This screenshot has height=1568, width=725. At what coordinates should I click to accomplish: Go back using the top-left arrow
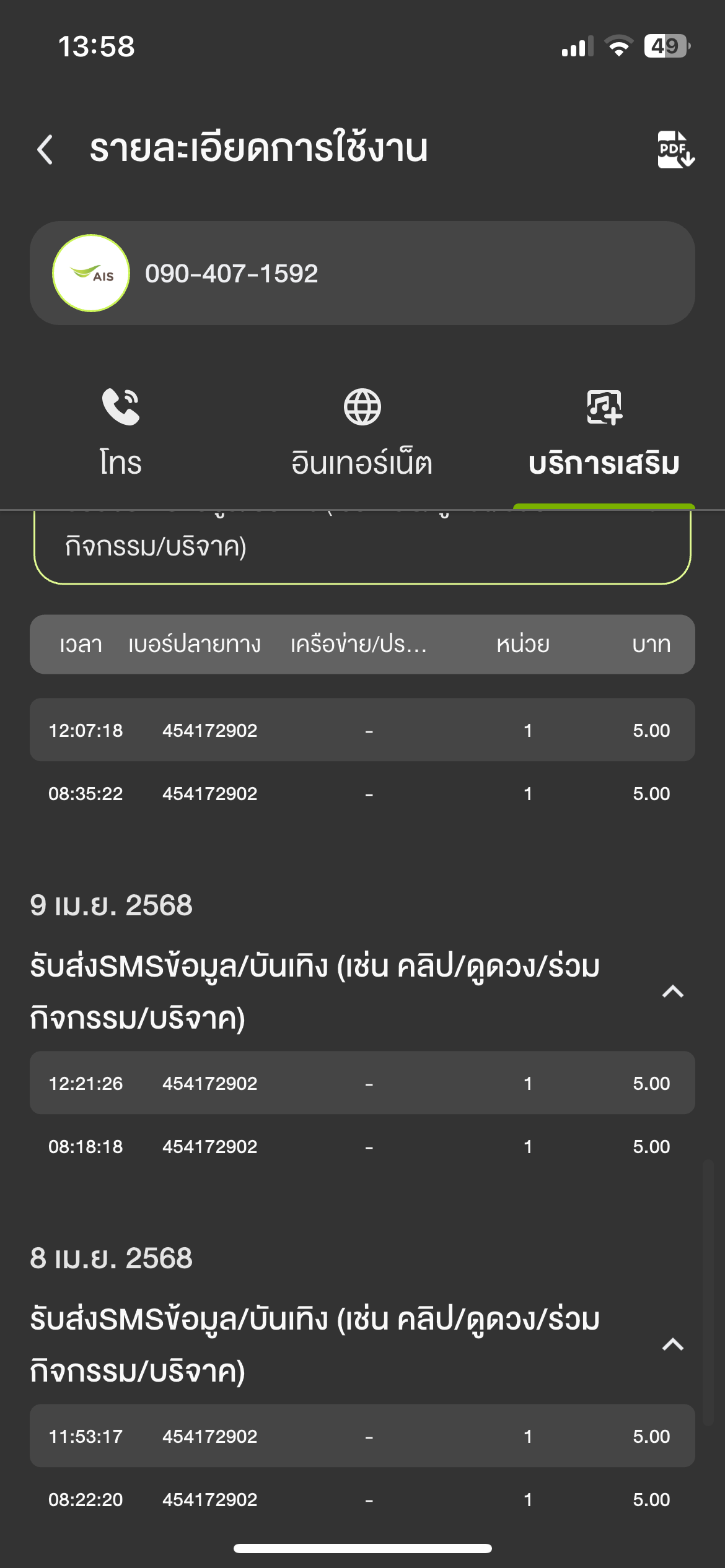(x=45, y=149)
